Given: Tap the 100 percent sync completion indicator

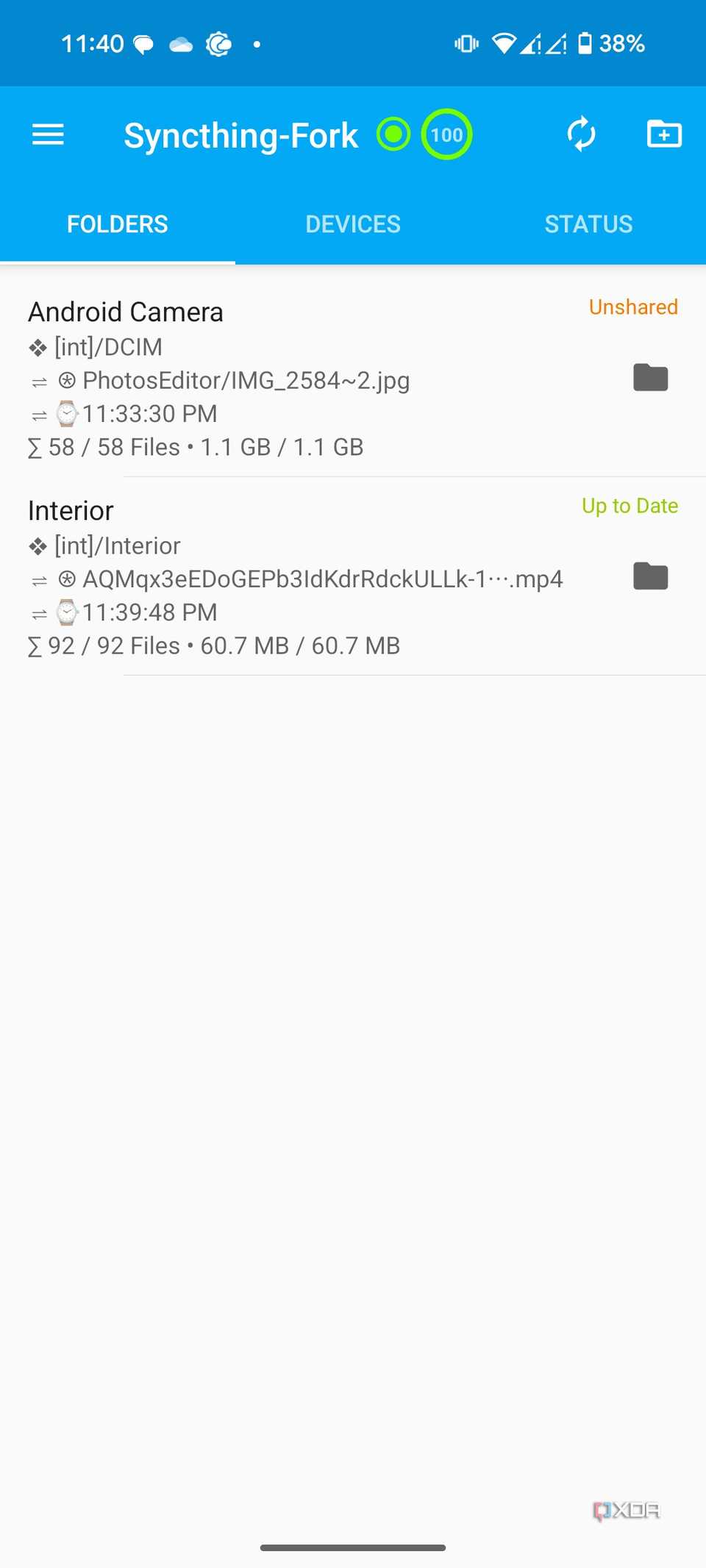Looking at the screenshot, I should (x=446, y=135).
